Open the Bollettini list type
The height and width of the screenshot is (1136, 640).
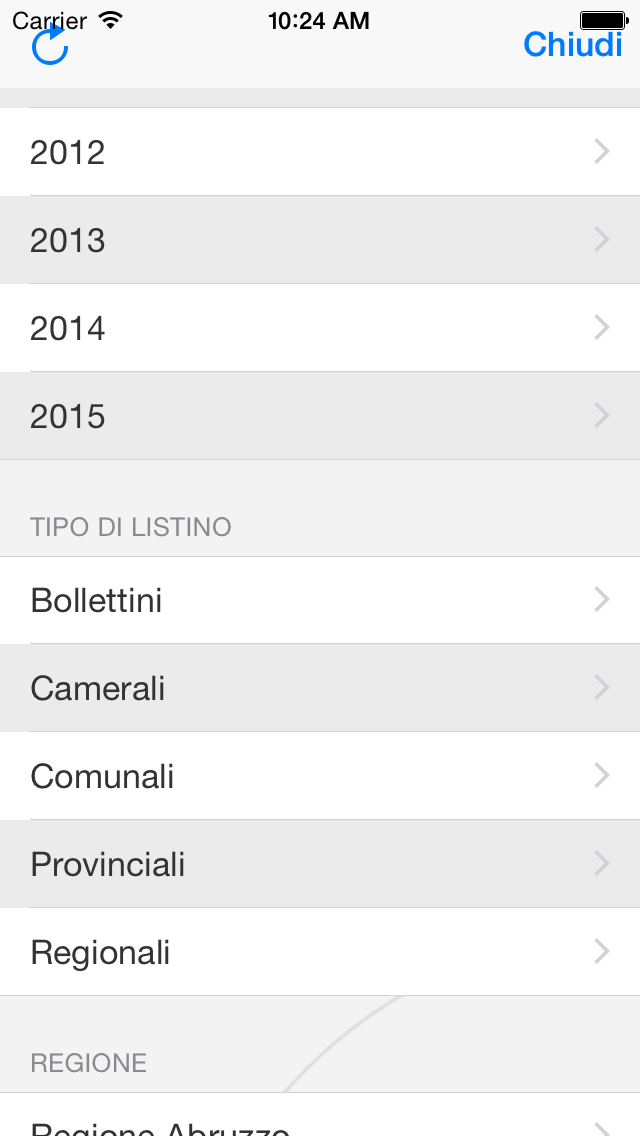point(320,600)
